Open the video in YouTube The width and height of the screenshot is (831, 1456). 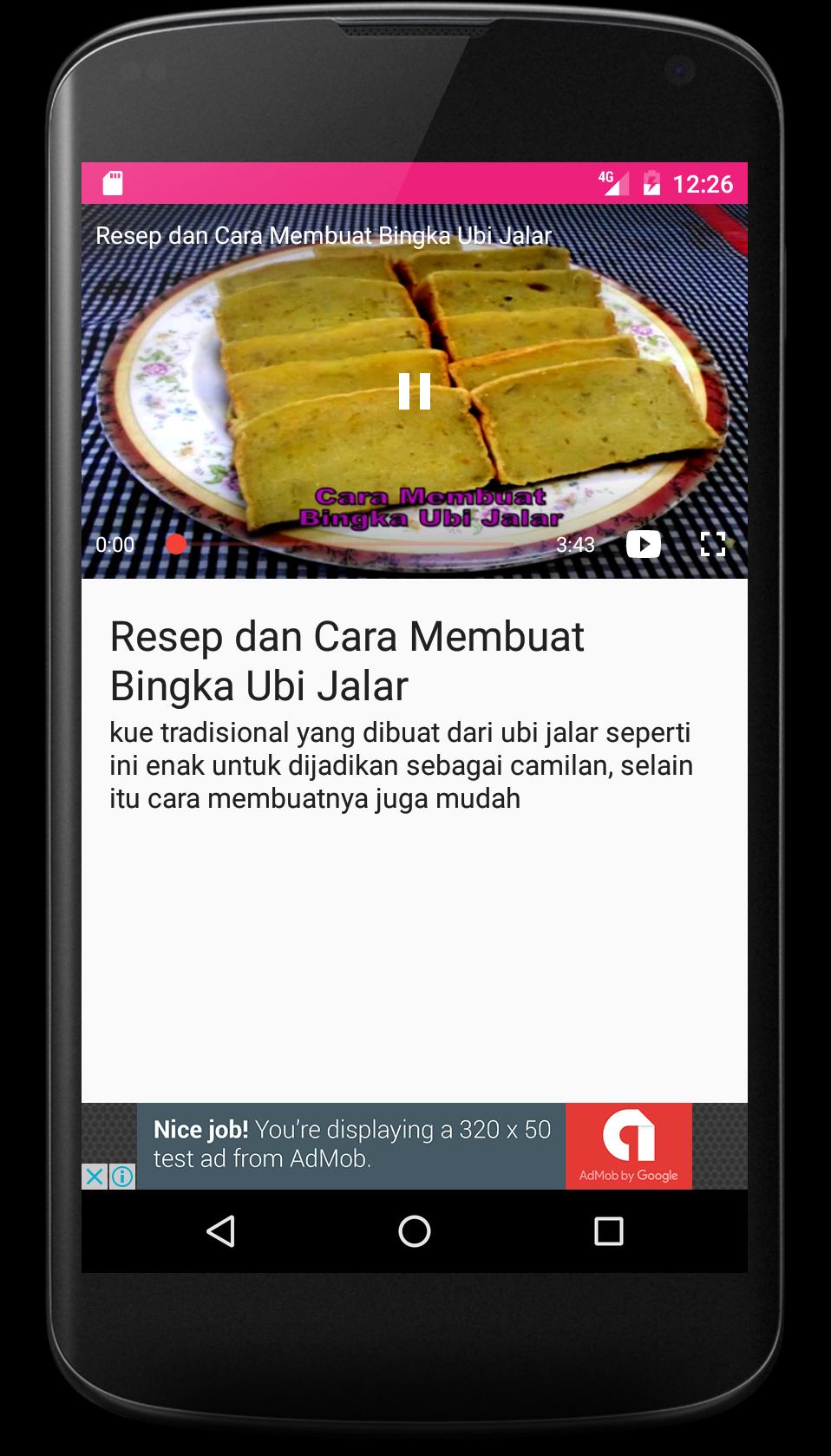(643, 544)
